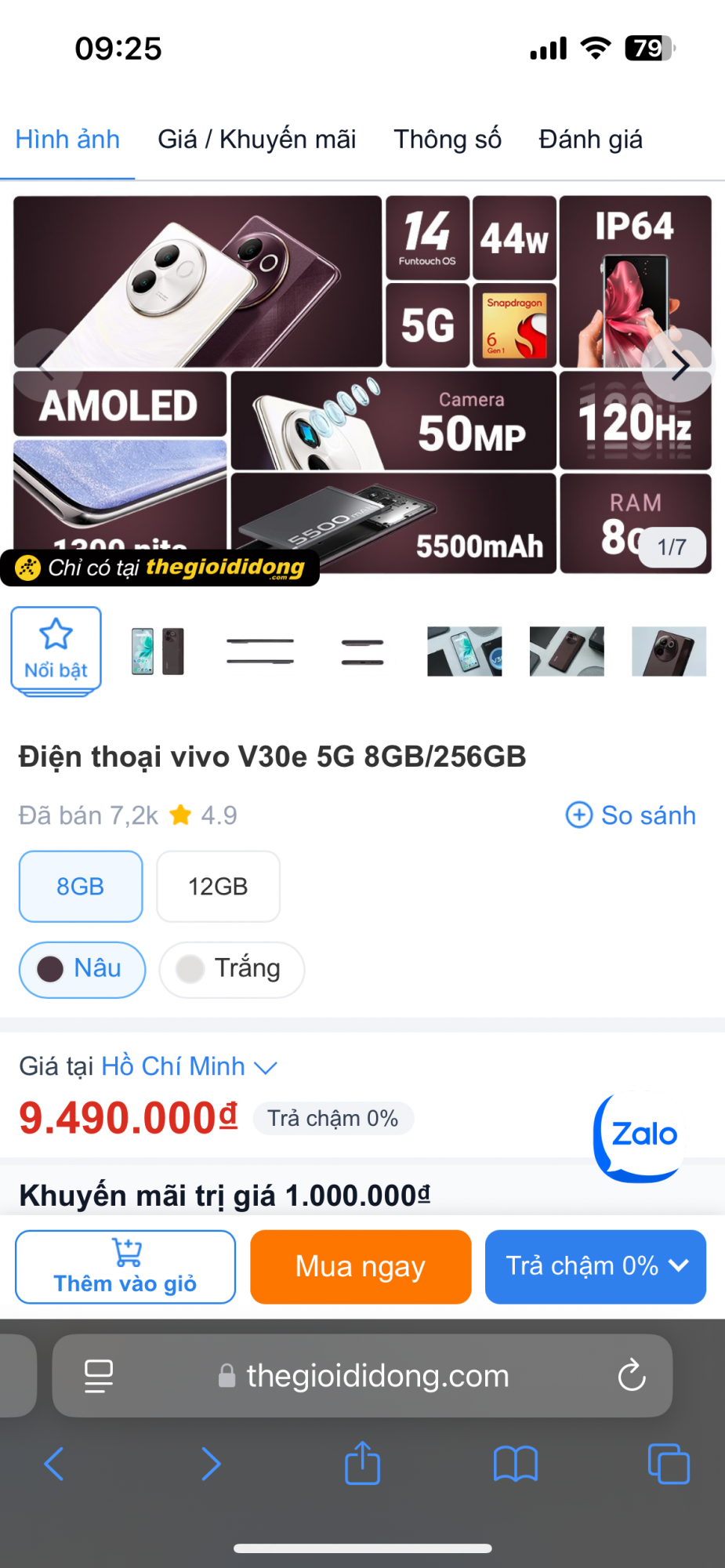The image size is (725, 1568).
Task: Select the 8GB storage option
Action: click(81, 887)
